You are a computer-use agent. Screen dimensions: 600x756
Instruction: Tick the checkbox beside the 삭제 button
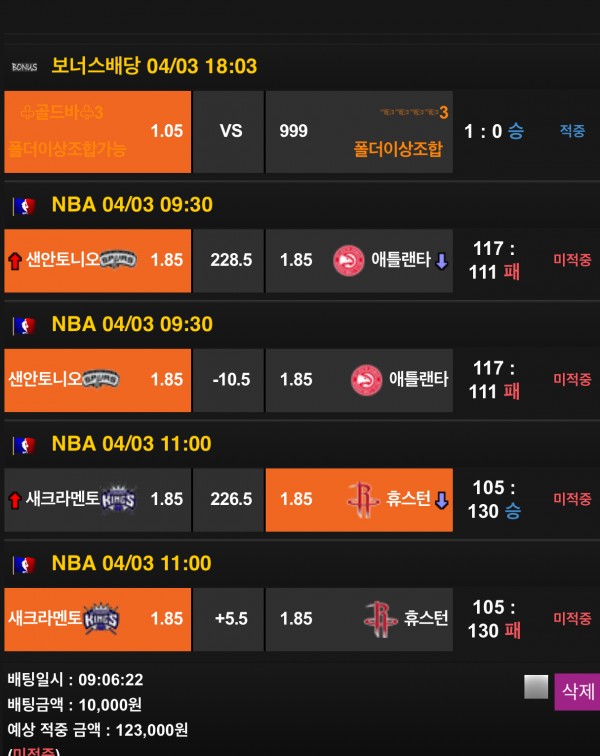point(536,686)
